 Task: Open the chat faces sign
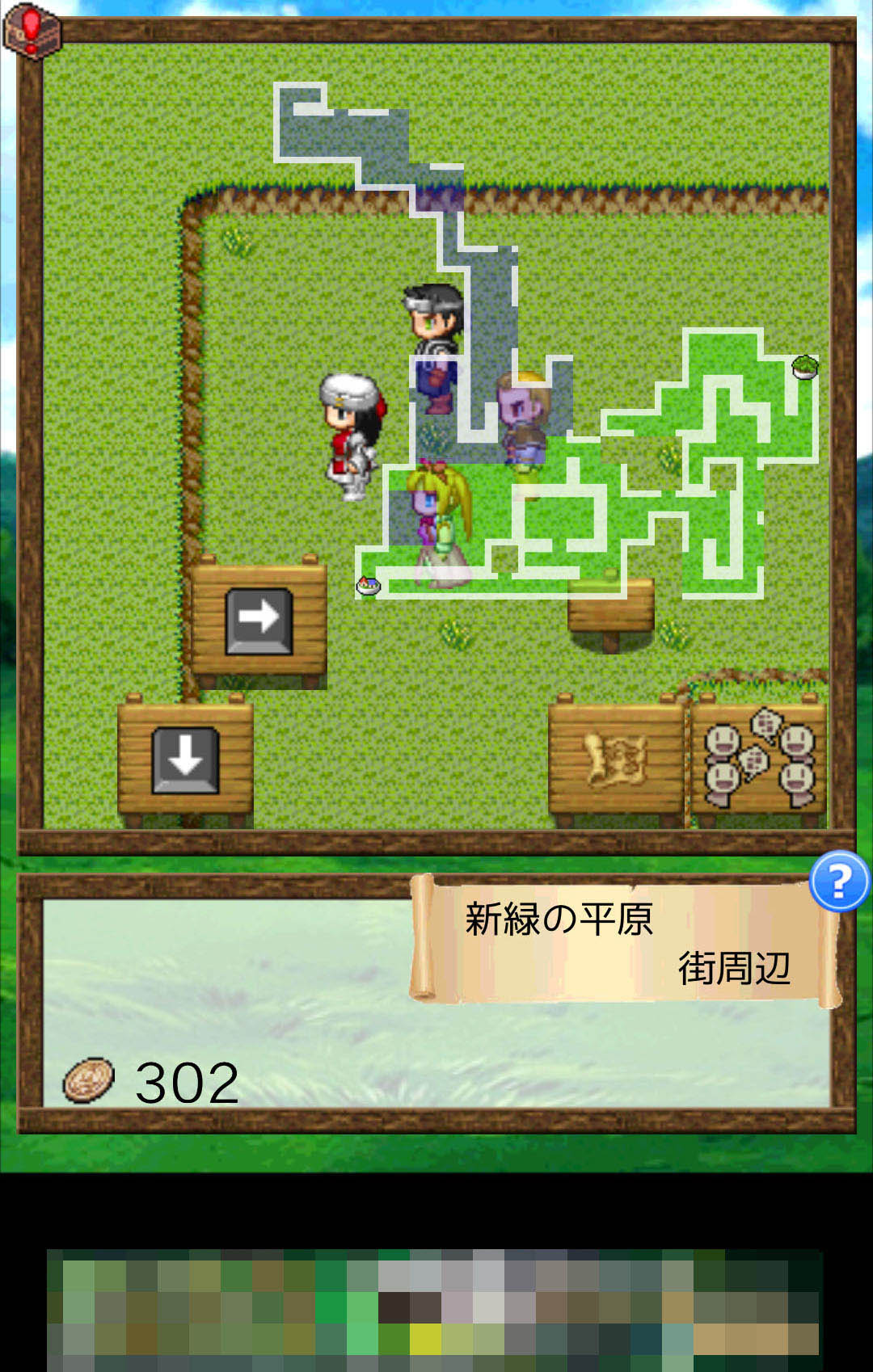click(x=759, y=760)
